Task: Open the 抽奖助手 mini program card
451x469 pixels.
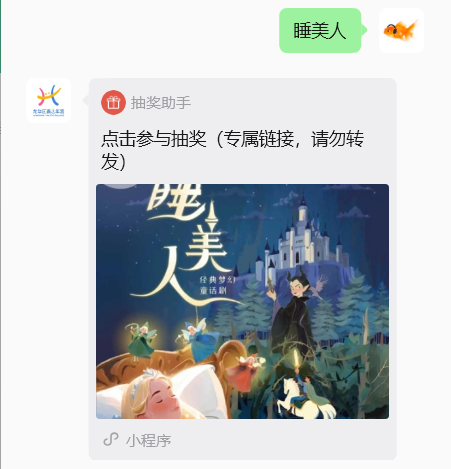Action: click(x=242, y=269)
